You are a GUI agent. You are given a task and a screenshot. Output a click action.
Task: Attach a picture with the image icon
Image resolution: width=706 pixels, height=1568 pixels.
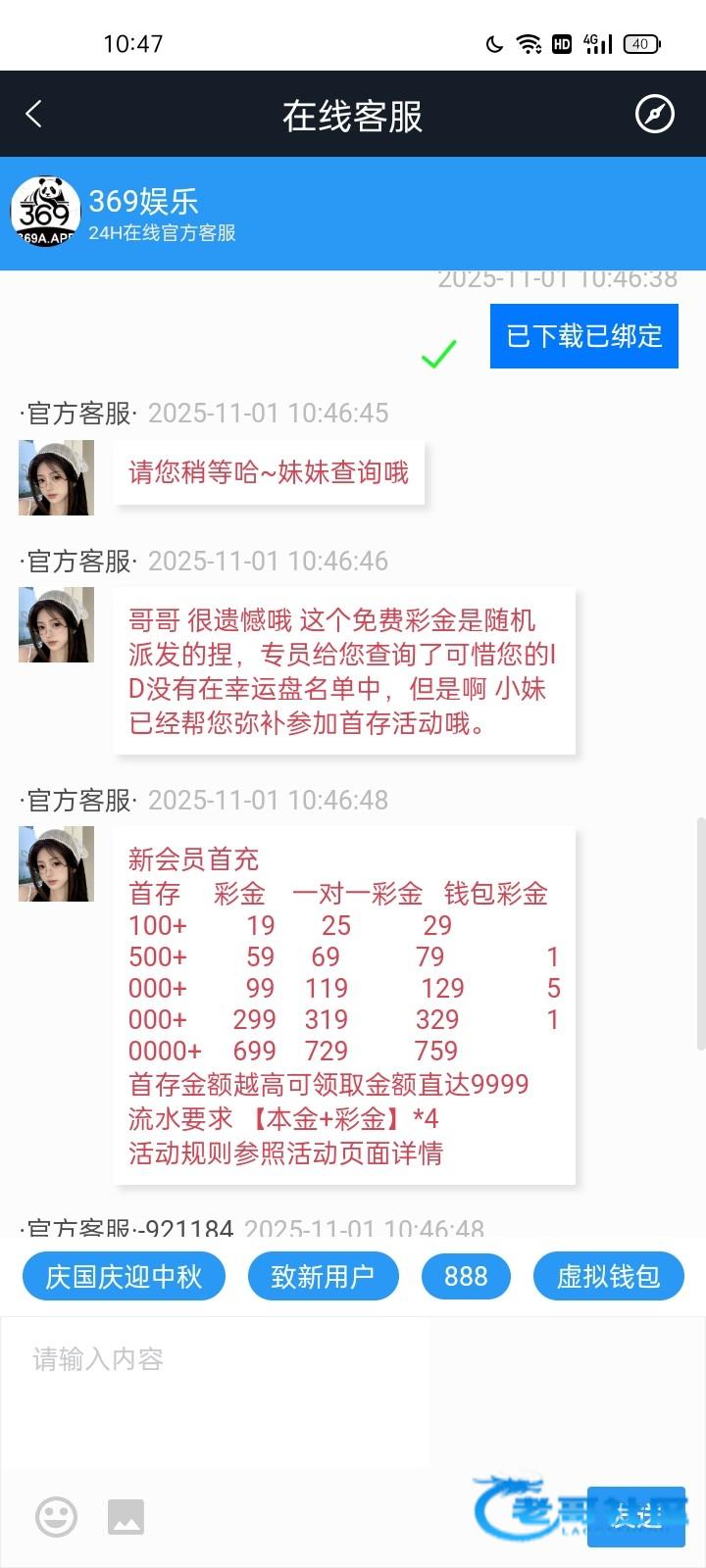point(126,1517)
